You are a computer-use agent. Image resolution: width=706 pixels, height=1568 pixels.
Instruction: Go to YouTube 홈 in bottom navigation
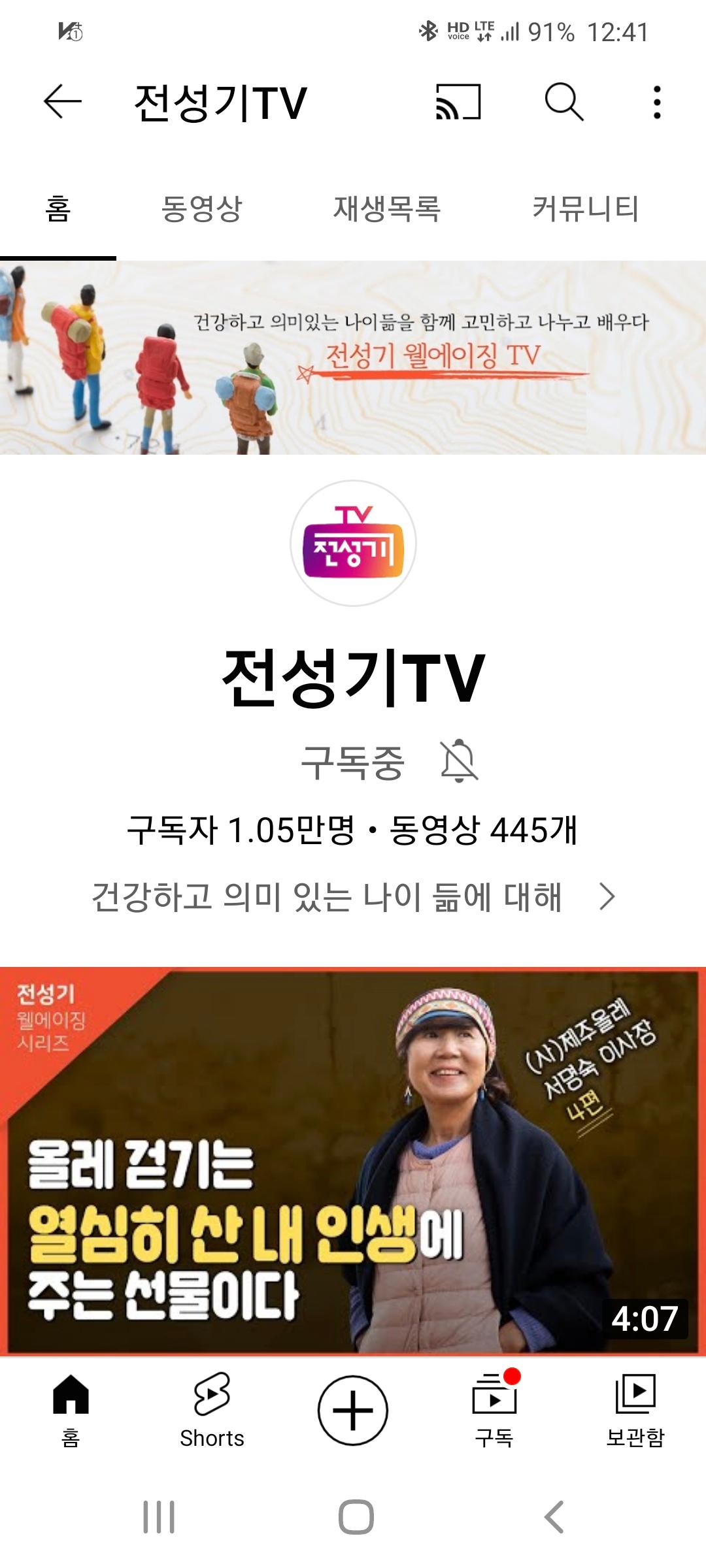(71, 1409)
